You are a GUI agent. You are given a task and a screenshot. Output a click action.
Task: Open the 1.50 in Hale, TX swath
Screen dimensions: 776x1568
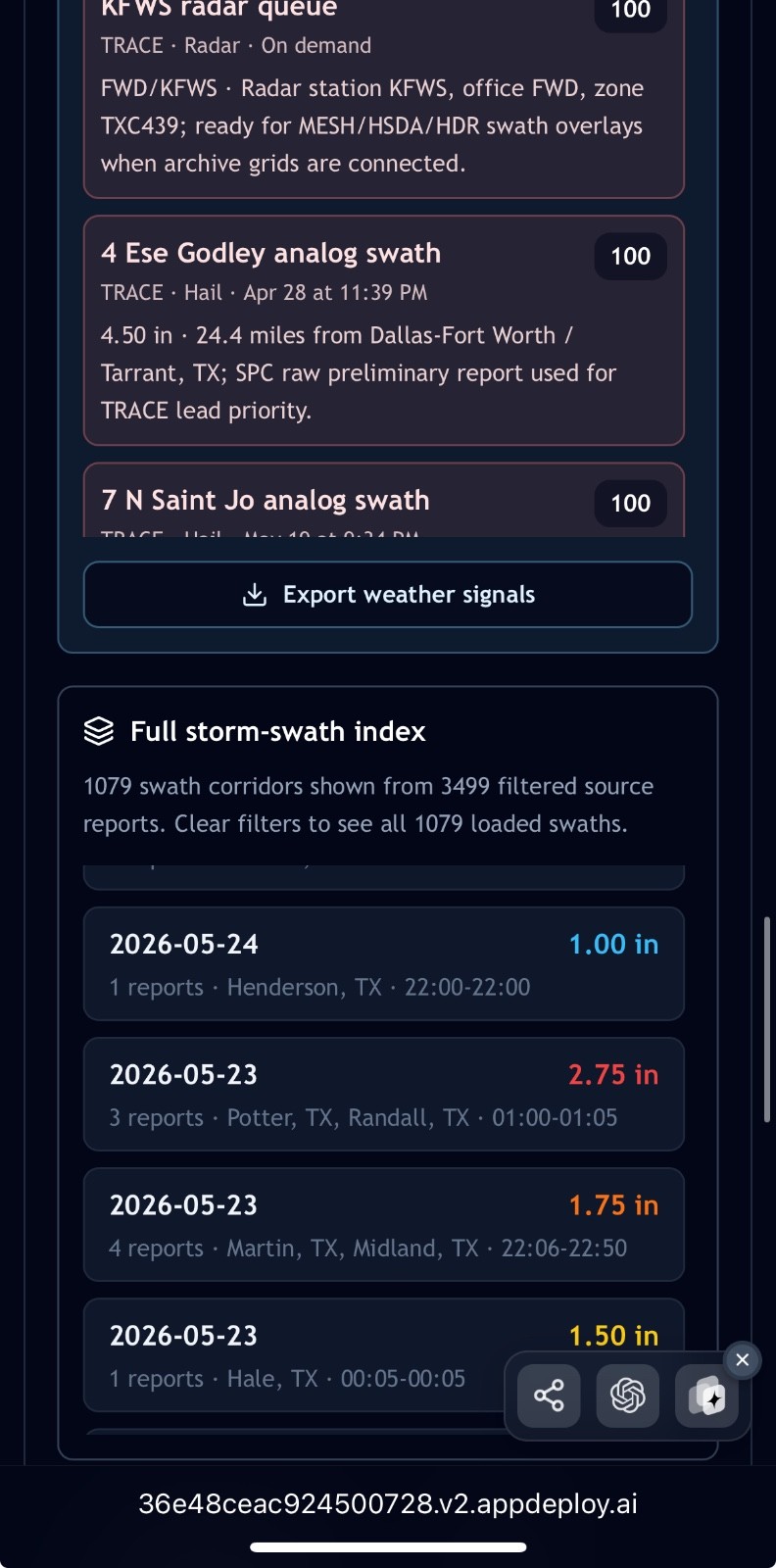tap(294, 1355)
